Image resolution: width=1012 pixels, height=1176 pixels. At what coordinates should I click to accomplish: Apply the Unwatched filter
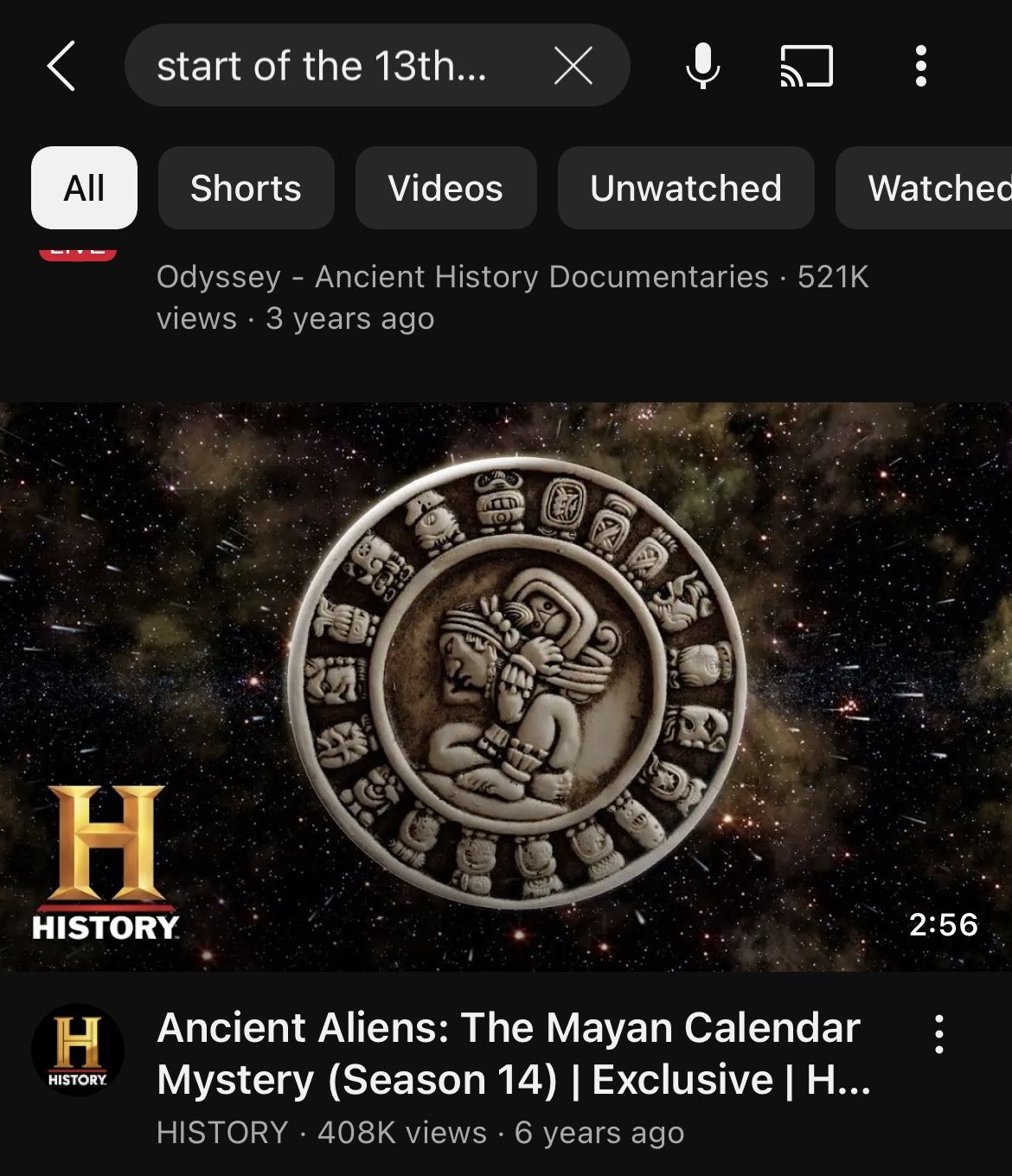coord(686,188)
